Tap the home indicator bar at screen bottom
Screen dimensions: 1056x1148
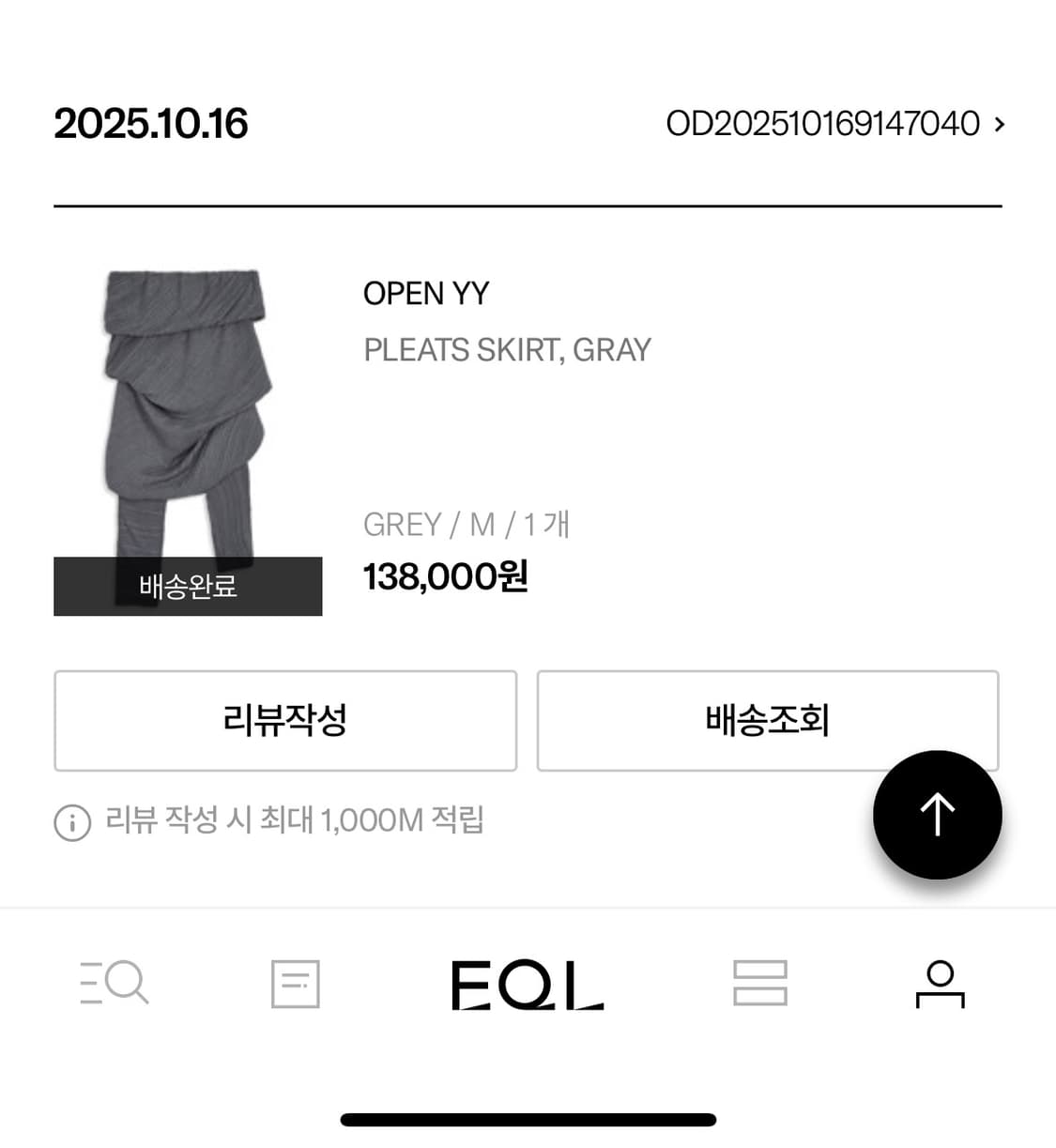(x=528, y=1120)
